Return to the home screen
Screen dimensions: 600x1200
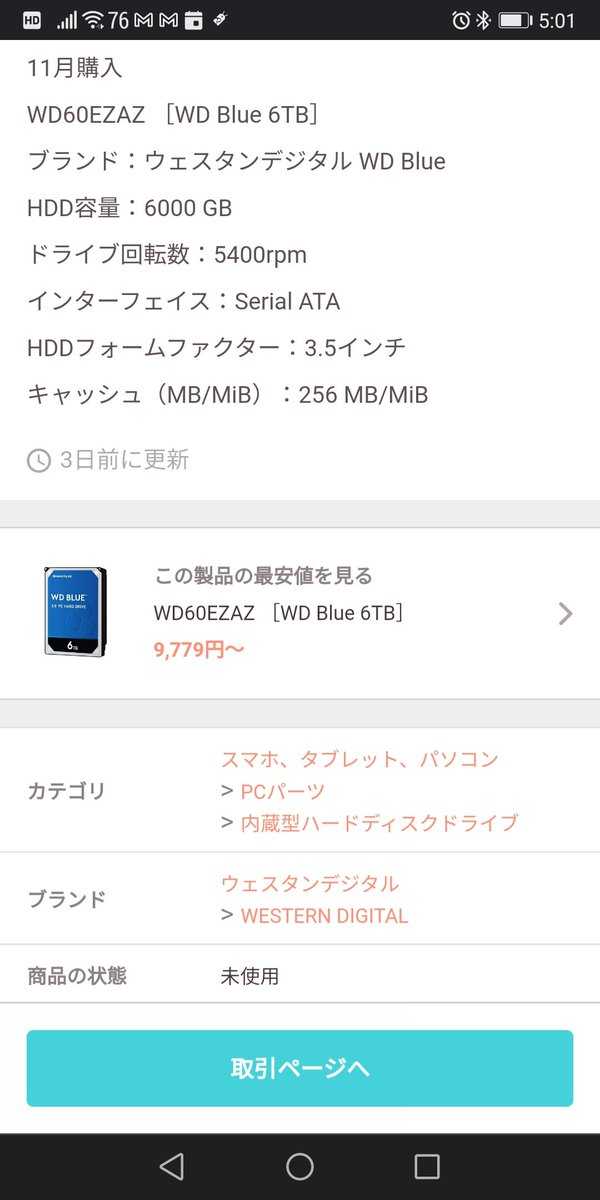coord(300,1166)
